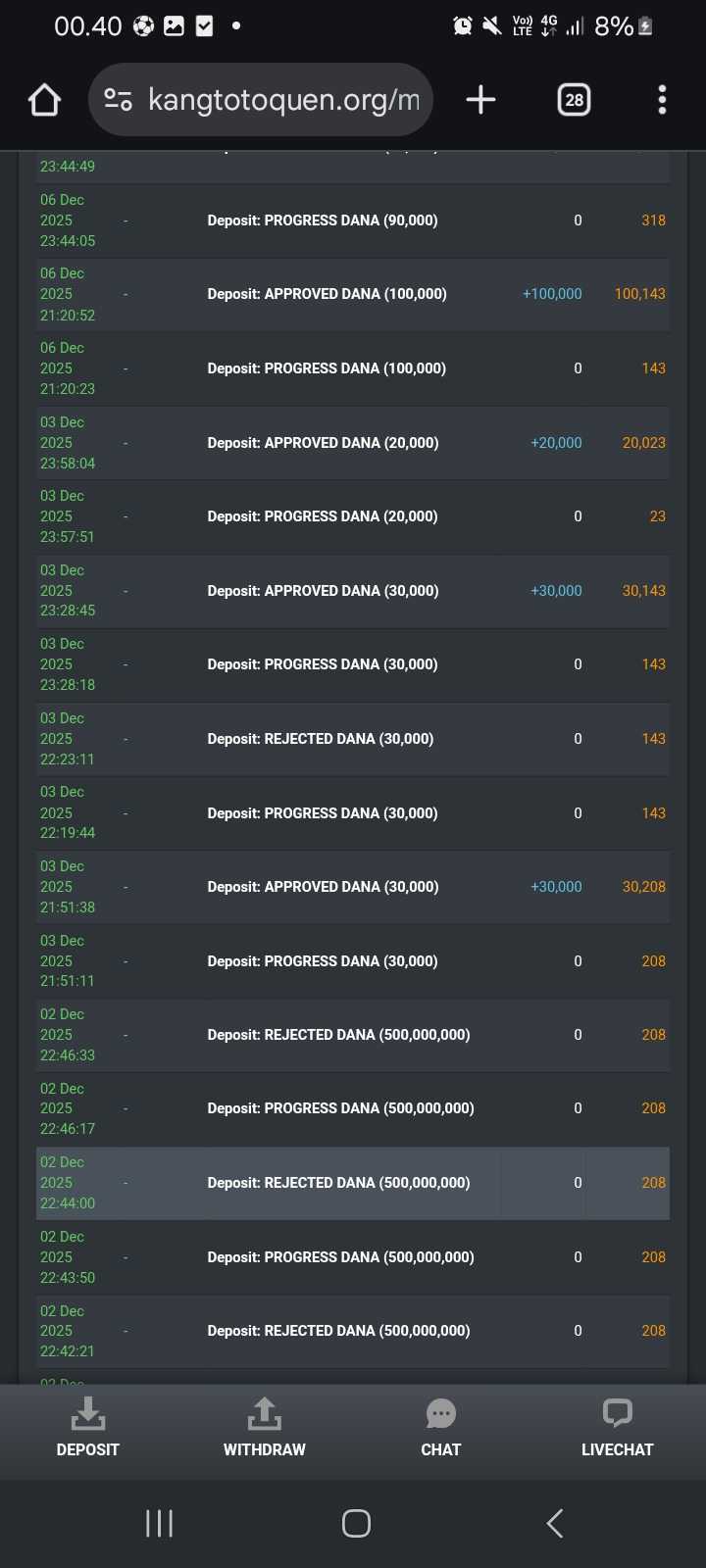Switch to the Withdraw tab
Screen dimensions: 706x1568
[x=264, y=1428]
